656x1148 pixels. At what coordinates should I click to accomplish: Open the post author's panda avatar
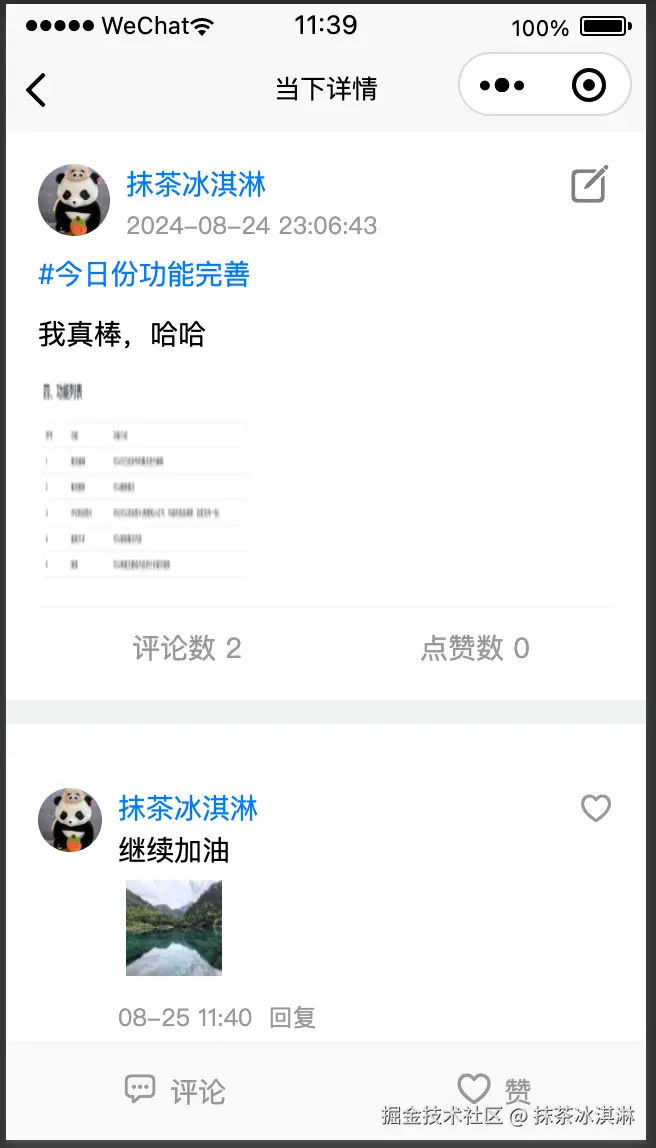coord(74,200)
